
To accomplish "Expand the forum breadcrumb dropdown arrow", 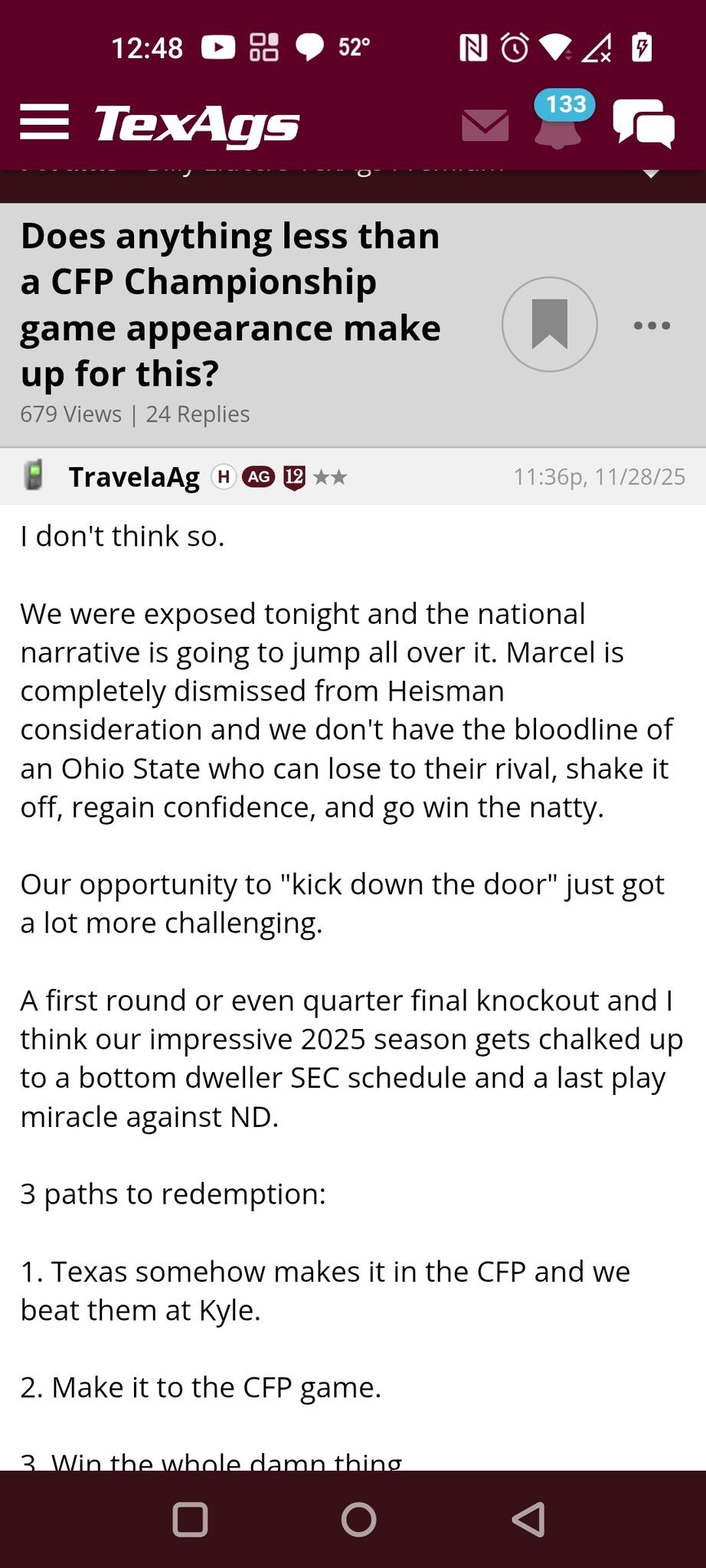I will (650, 174).
